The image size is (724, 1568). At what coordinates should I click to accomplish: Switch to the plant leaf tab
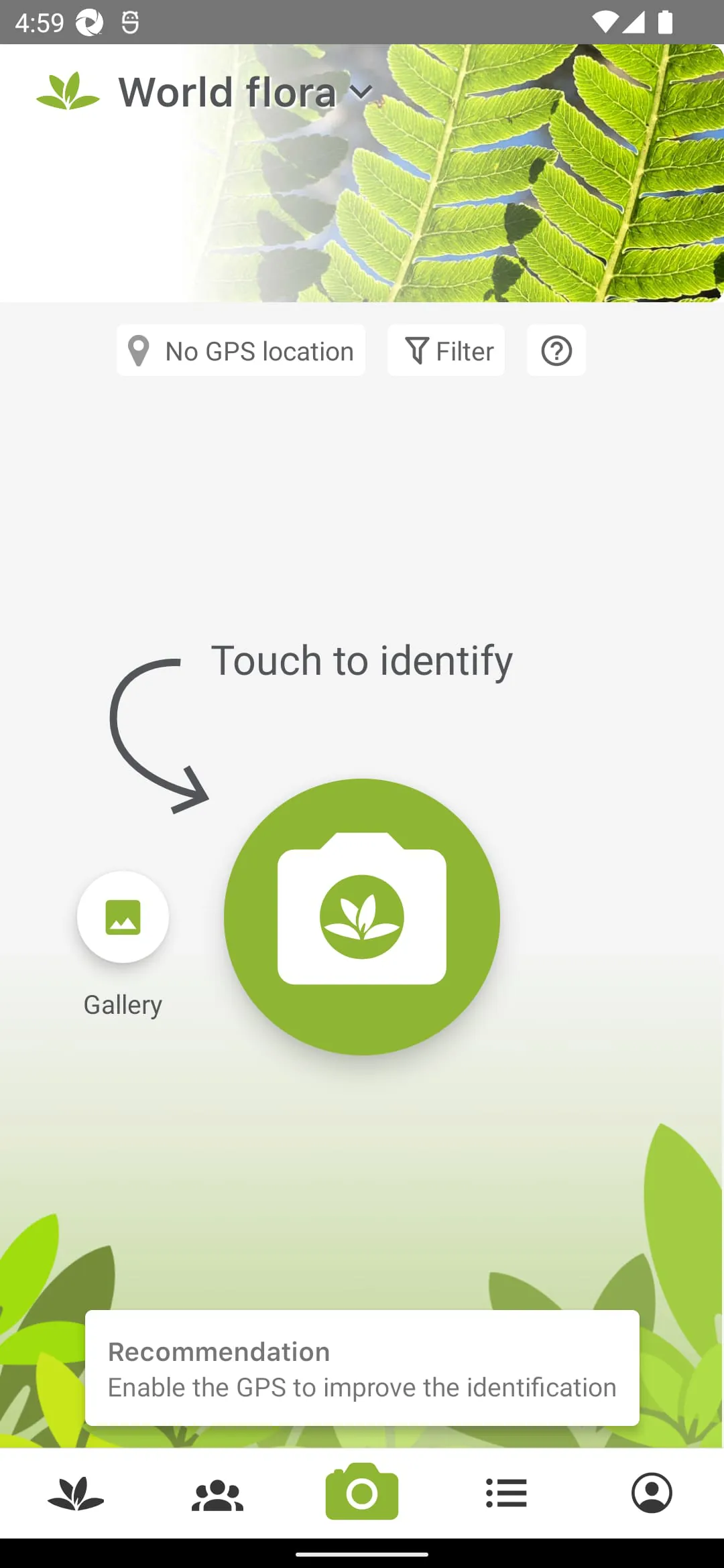click(76, 1493)
